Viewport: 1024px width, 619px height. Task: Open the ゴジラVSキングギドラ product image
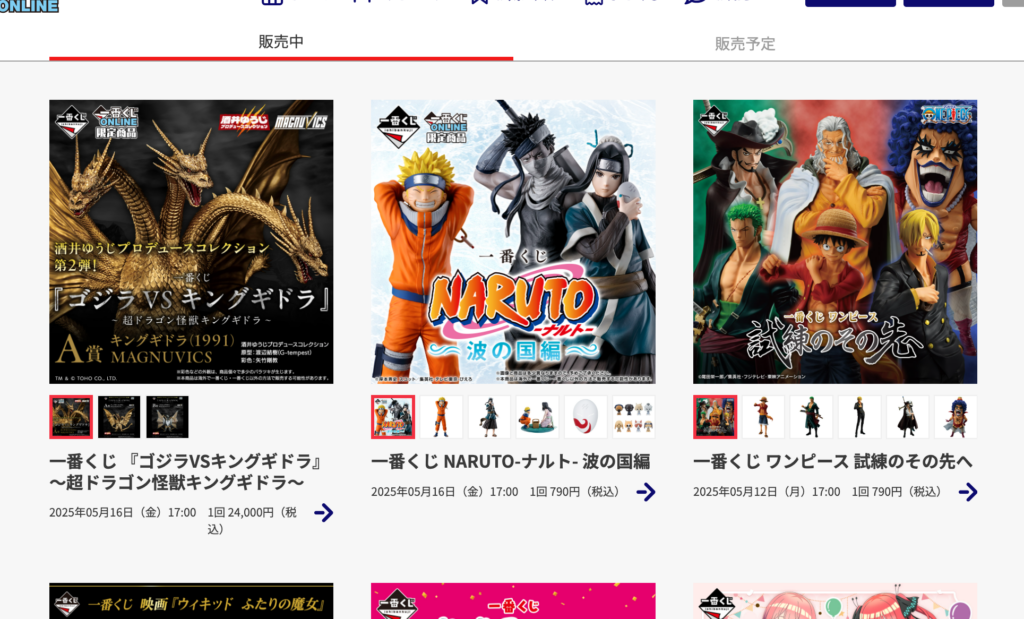click(x=191, y=241)
